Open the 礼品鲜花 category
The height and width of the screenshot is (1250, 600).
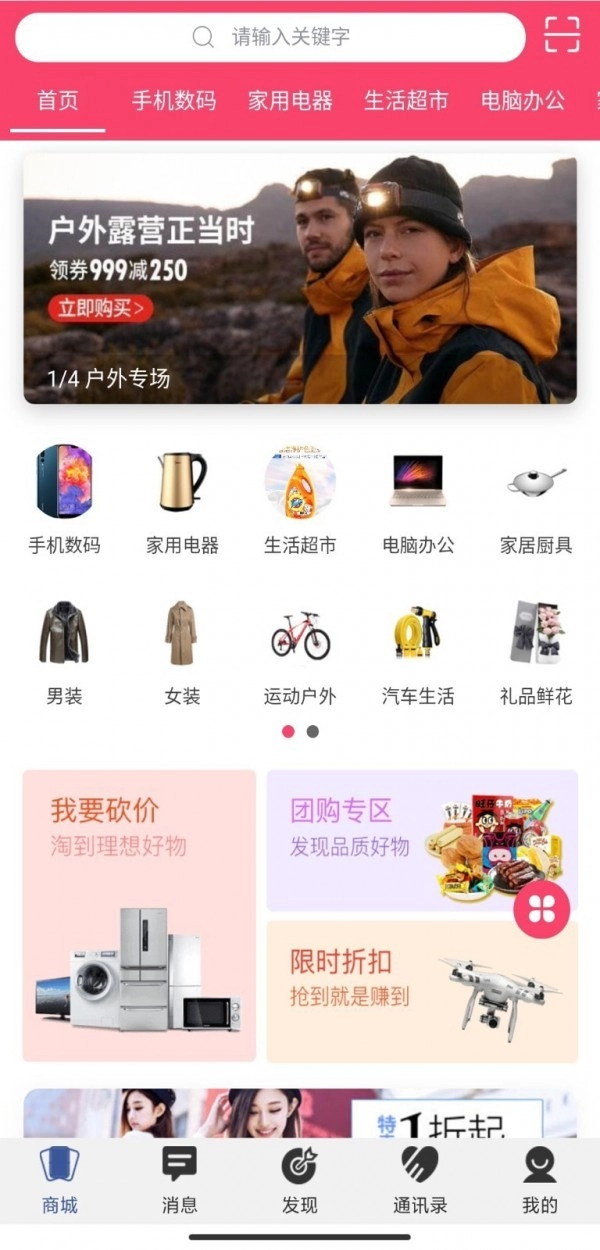[536, 650]
